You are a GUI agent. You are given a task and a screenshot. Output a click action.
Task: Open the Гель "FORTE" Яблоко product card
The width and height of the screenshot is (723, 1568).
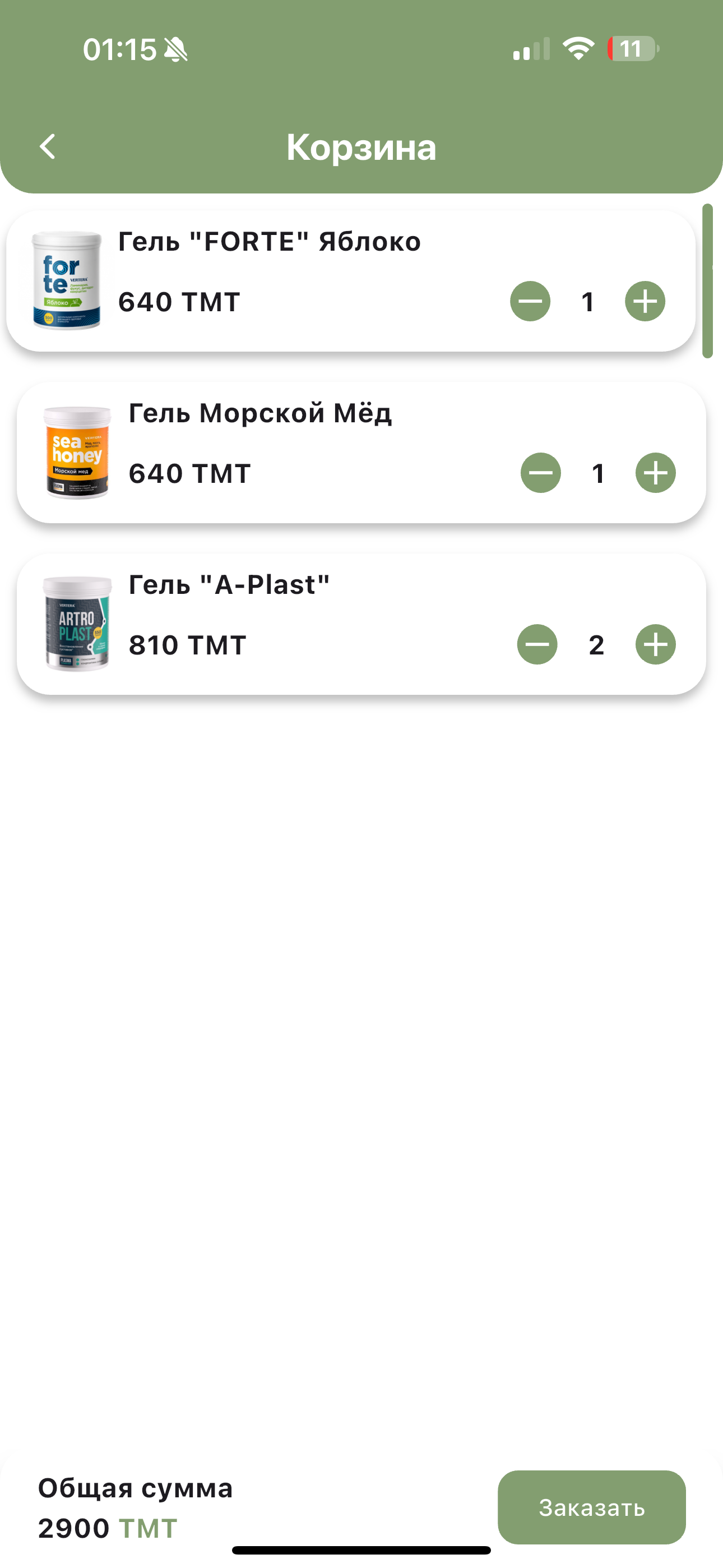pos(350,280)
